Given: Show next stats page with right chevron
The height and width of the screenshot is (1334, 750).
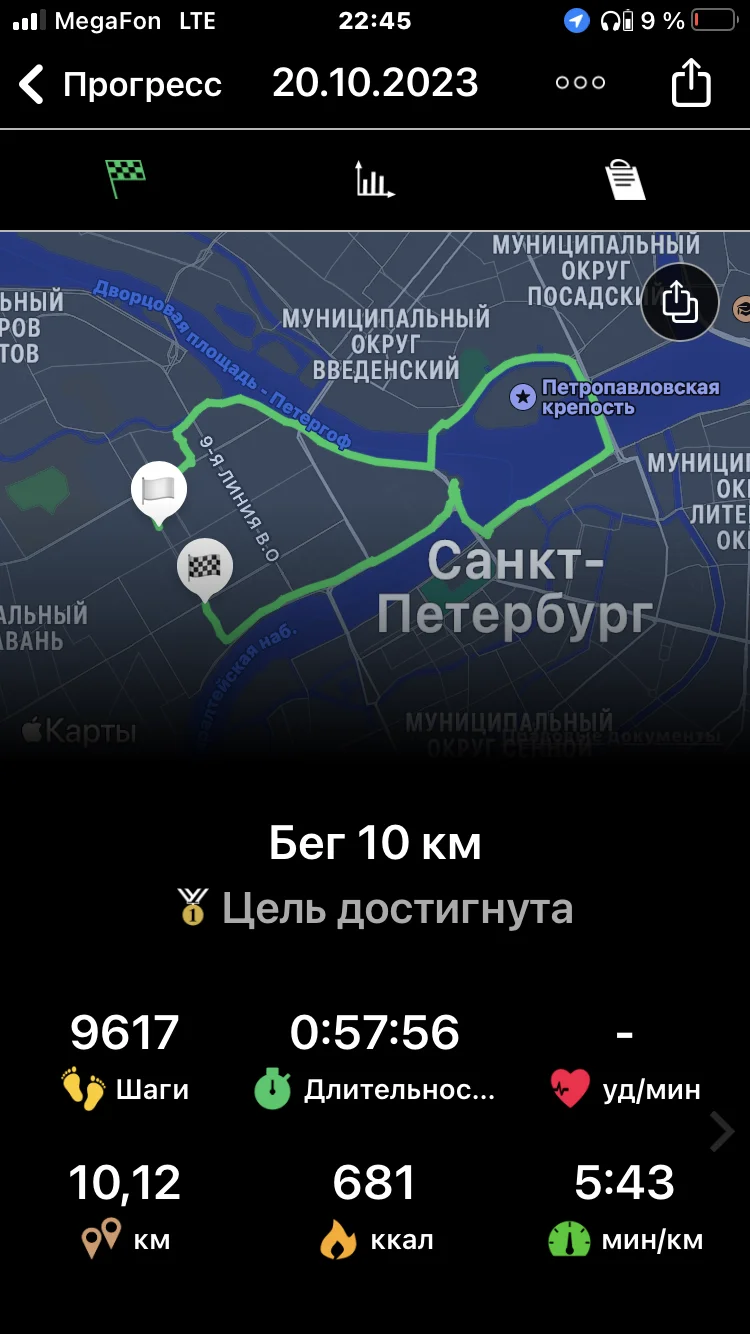Looking at the screenshot, I should click(x=722, y=1132).
